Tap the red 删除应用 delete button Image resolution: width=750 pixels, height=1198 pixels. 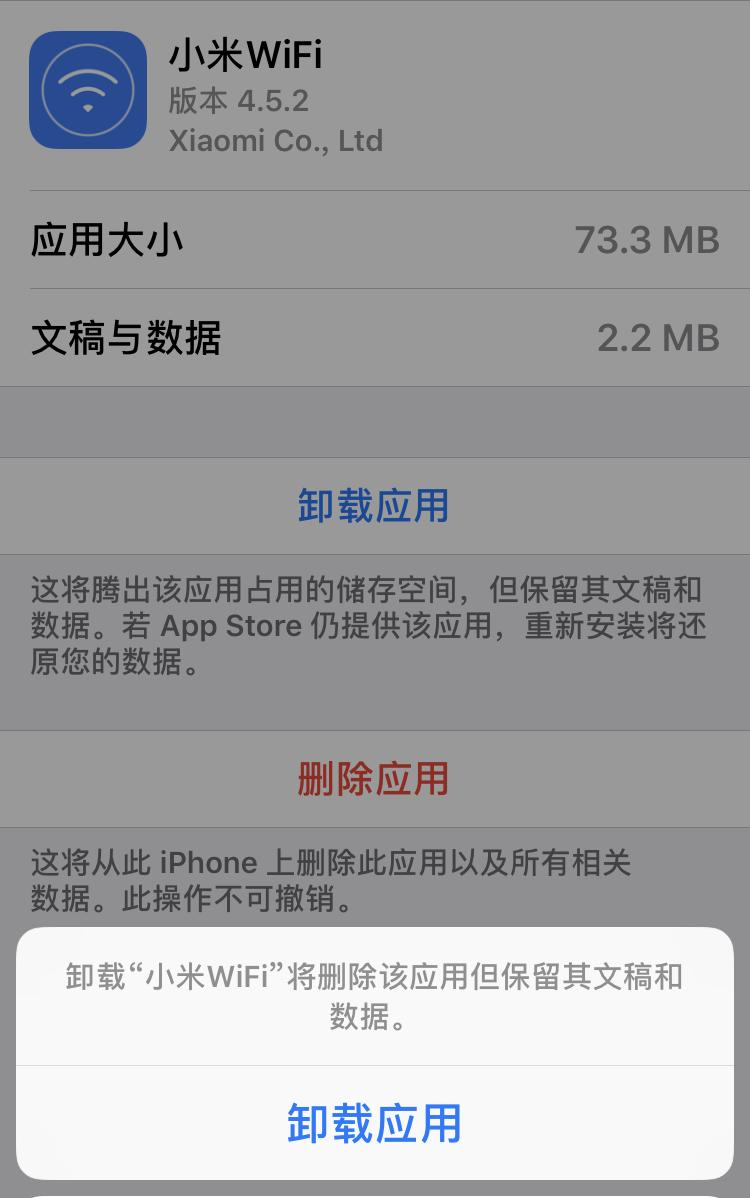point(375,779)
